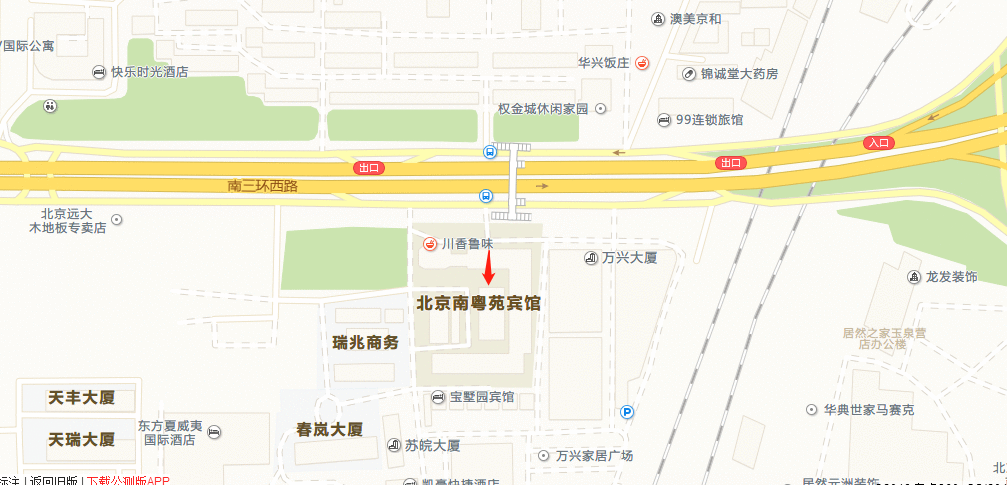Open the 锦诚堂大药房 pharmacy marker

tap(689, 73)
